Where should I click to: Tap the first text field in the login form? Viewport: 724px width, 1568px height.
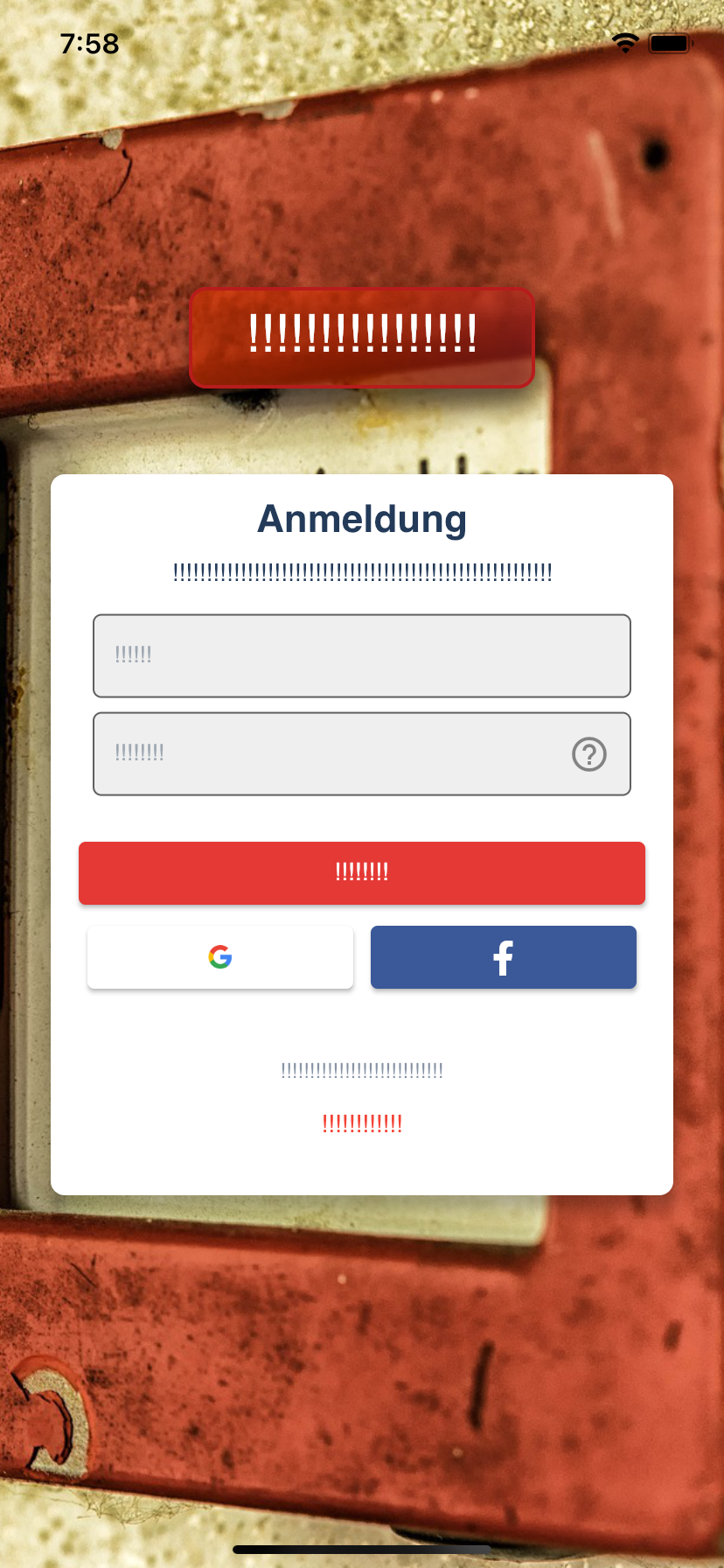tap(361, 655)
